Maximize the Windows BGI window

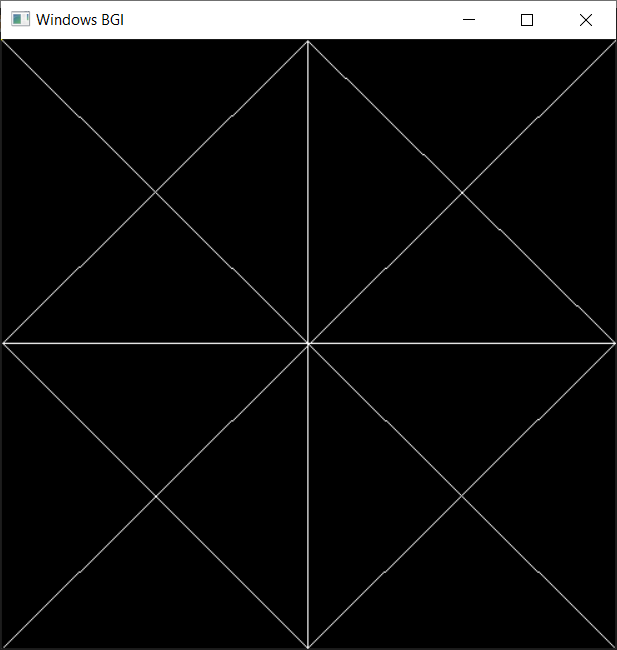tap(527, 20)
